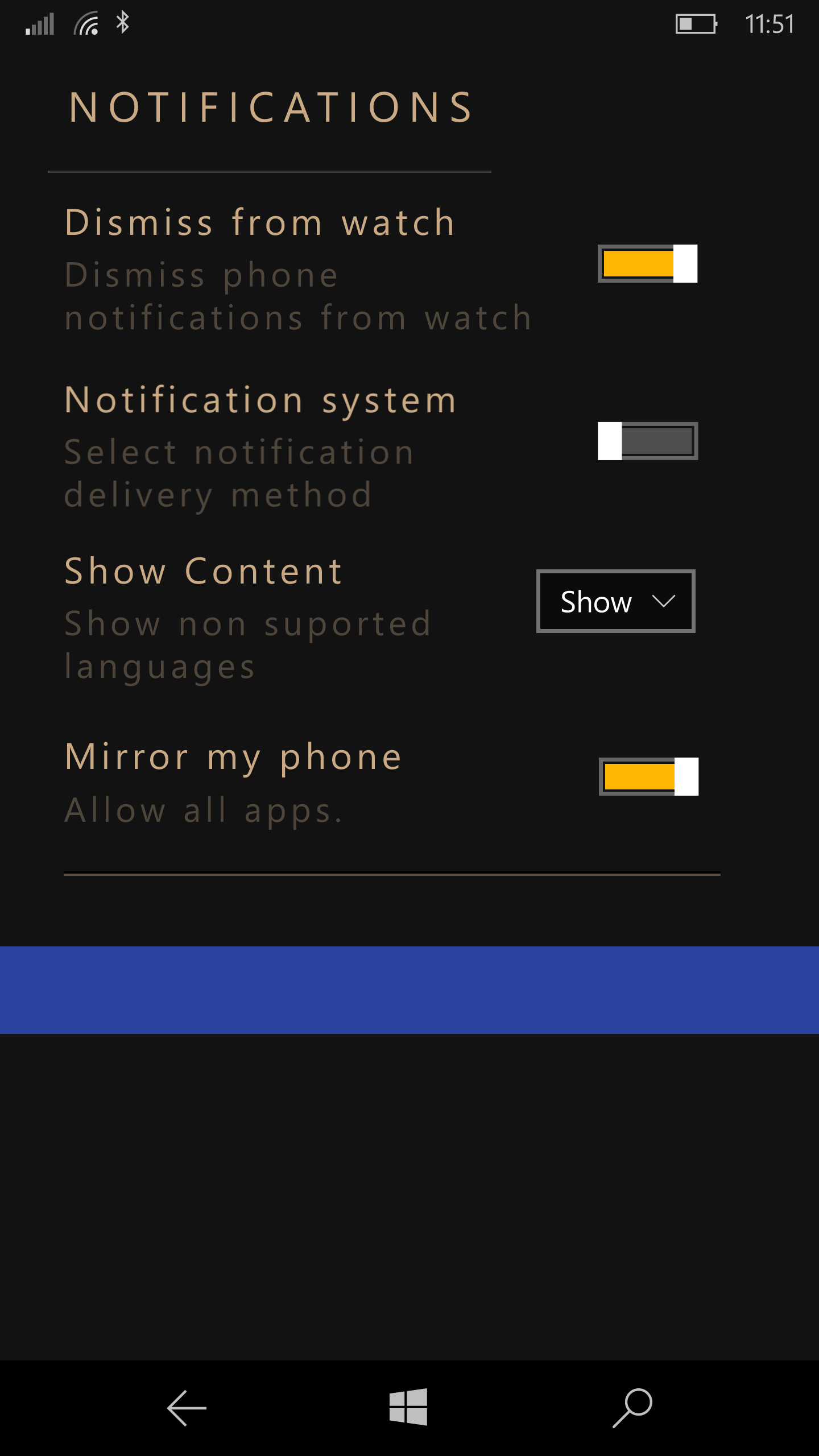
Task: Open search from the navigation bar
Action: point(632,1408)
